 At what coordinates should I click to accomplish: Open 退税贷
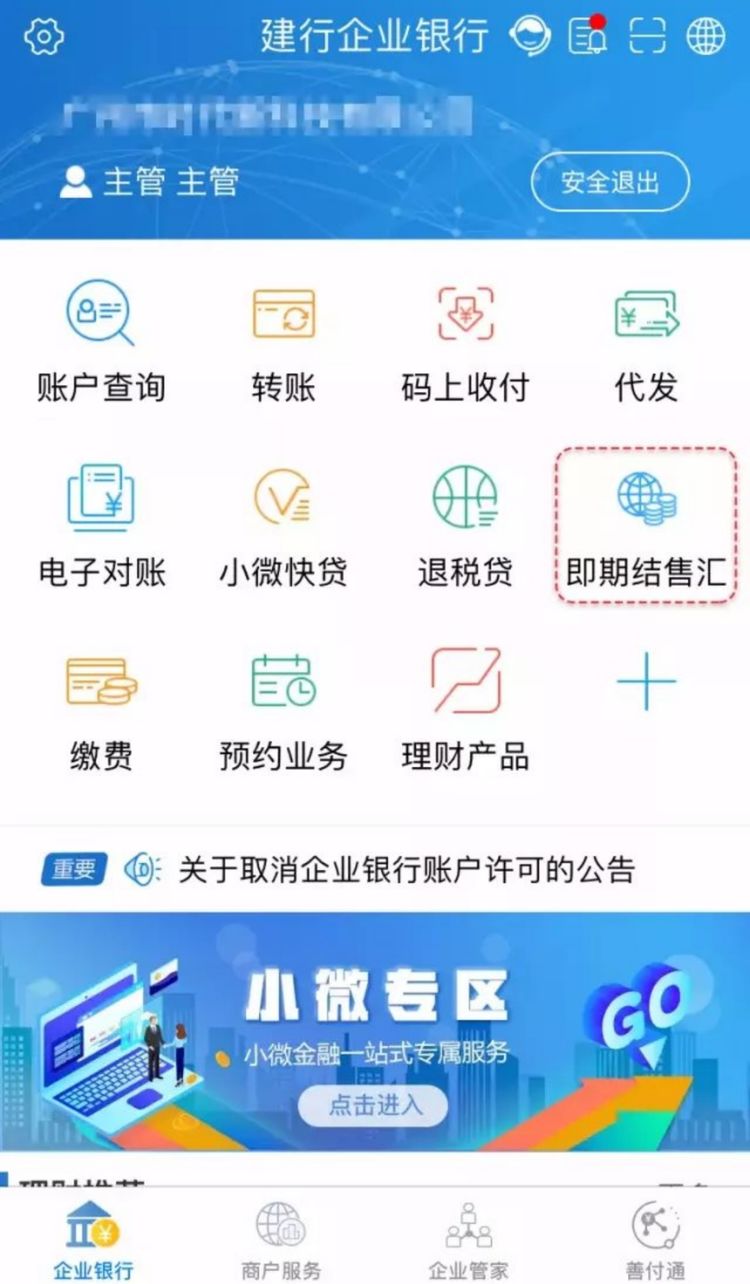[465, 525]
